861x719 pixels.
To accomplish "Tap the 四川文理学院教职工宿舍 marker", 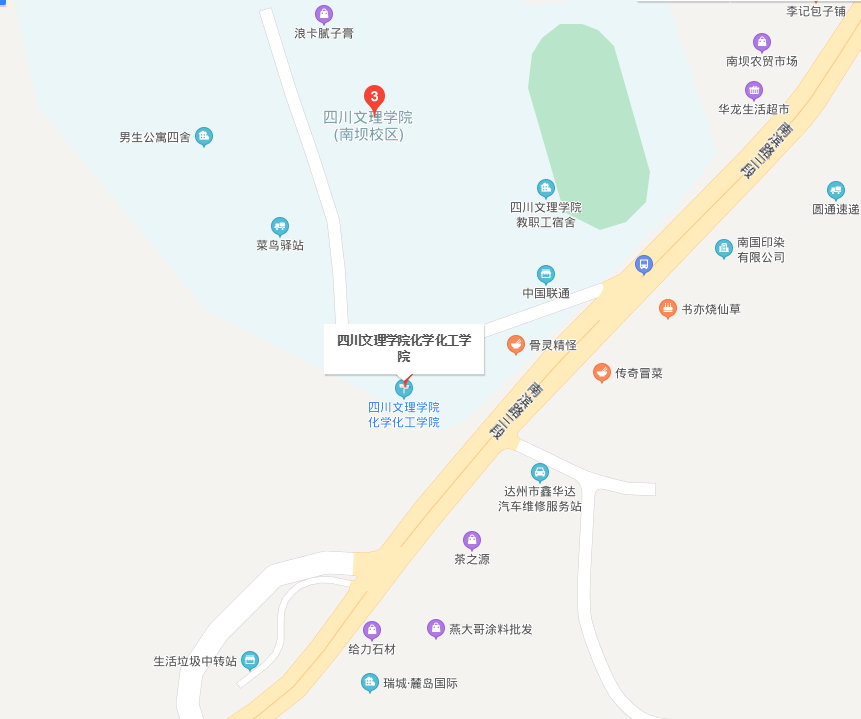I will pos(546,188).
